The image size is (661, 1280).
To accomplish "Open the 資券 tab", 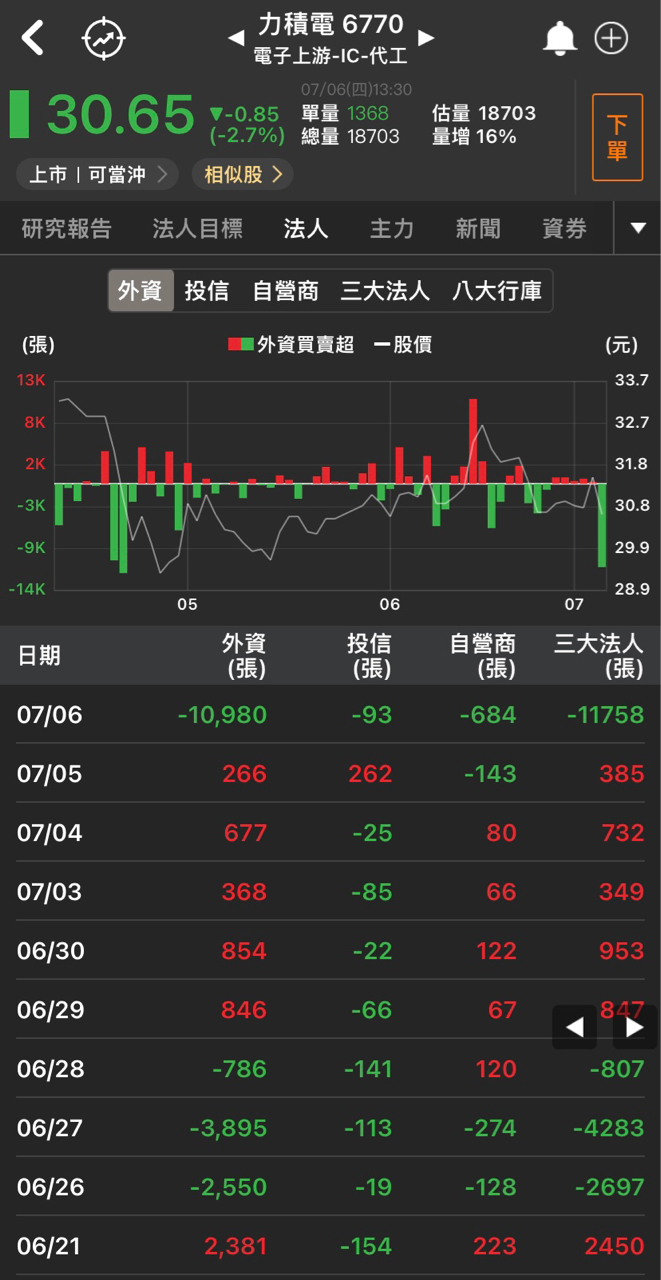I will [x=563, y=229].
